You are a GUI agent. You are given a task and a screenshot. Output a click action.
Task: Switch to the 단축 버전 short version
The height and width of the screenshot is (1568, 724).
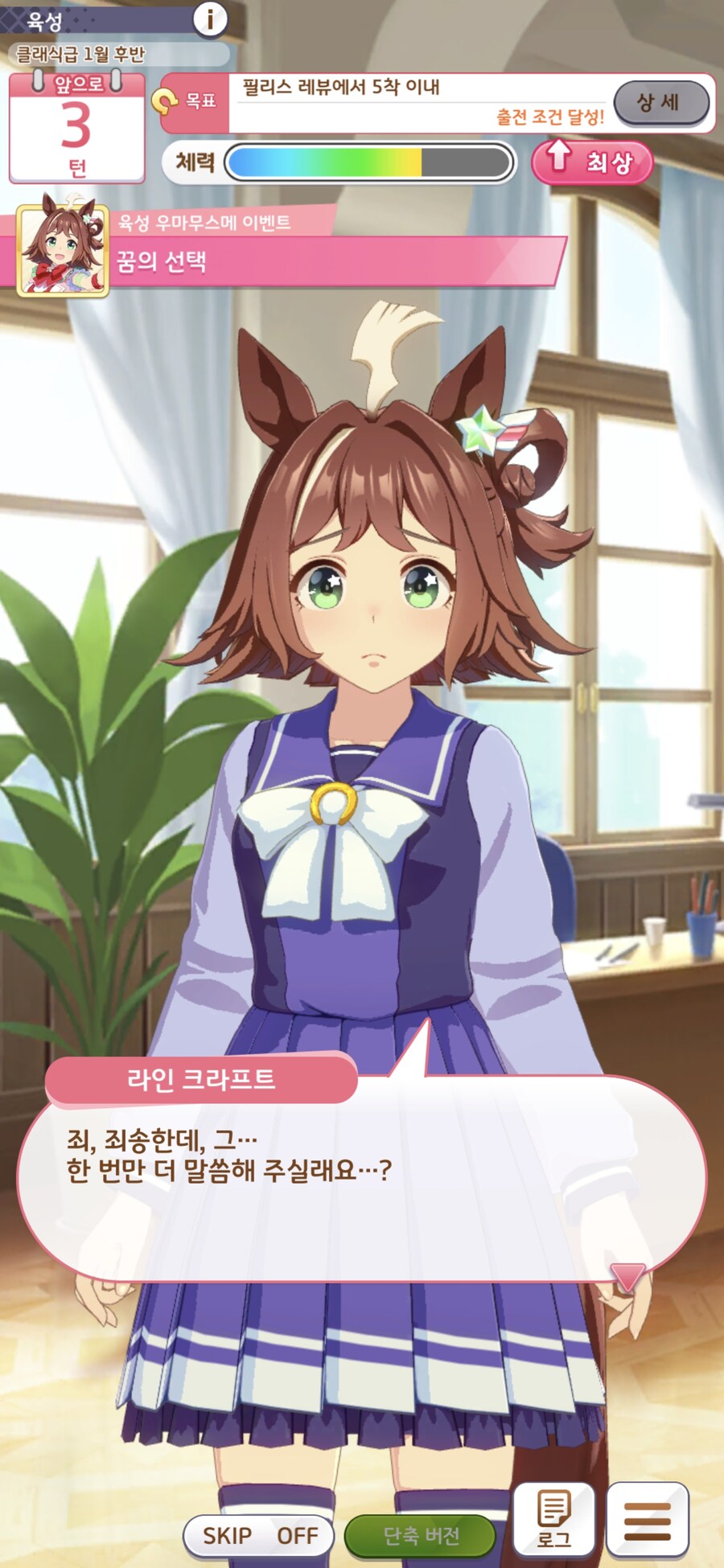point(421,1535)
